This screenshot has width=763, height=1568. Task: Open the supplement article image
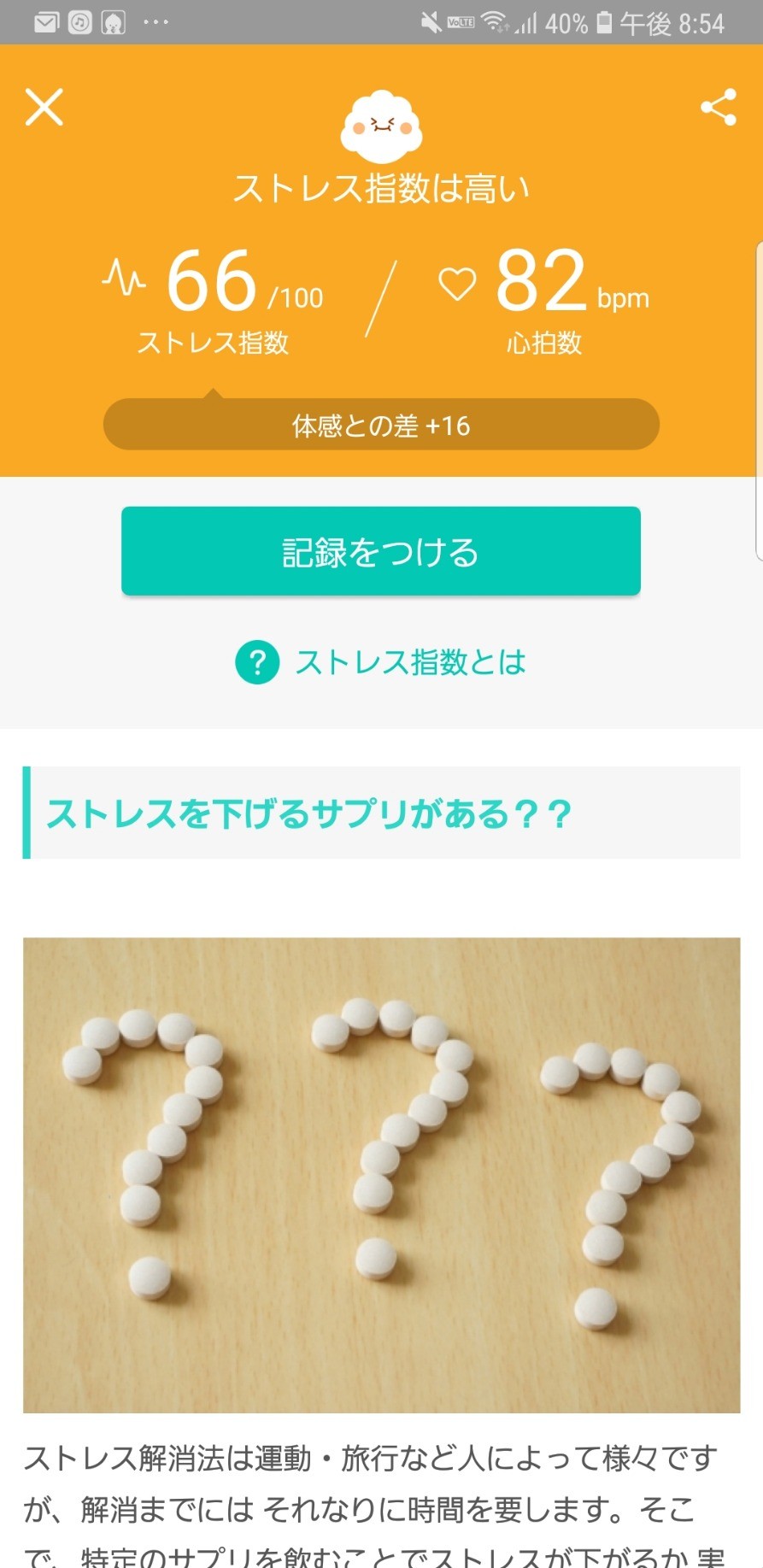[x=381, y=1175]
